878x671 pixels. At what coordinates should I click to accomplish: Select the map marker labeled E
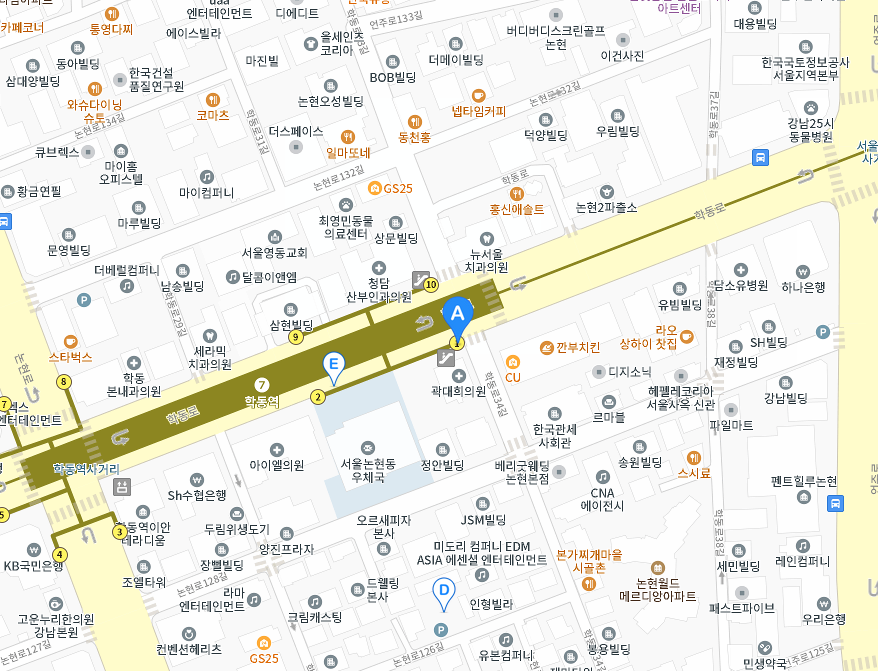(x=334, y=366)
